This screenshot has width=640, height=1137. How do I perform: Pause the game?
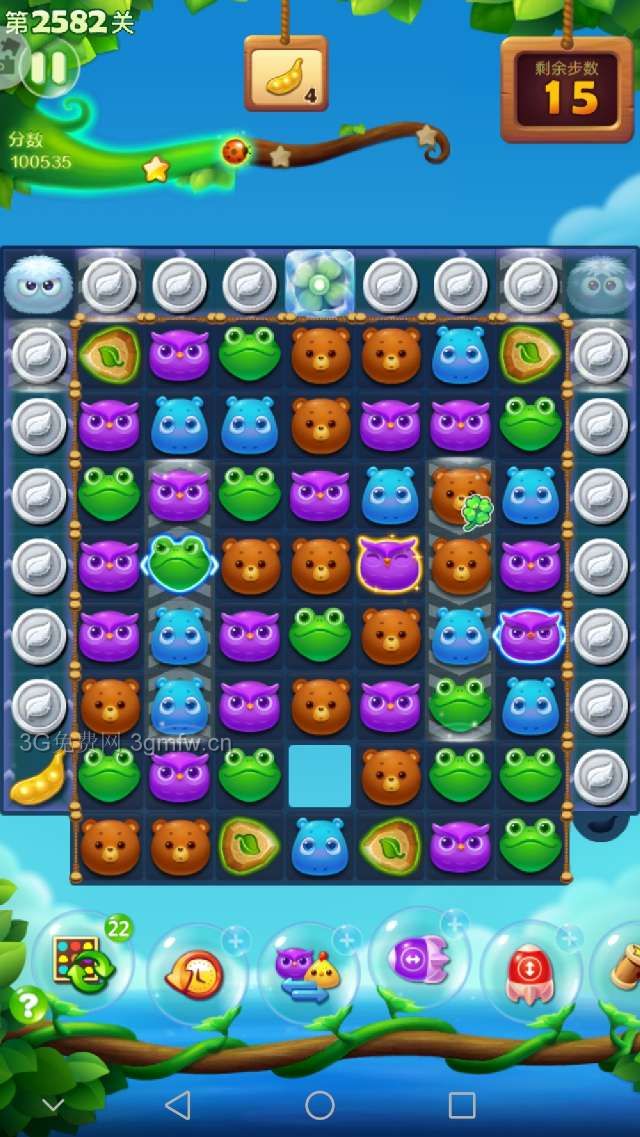click(47, 67)
